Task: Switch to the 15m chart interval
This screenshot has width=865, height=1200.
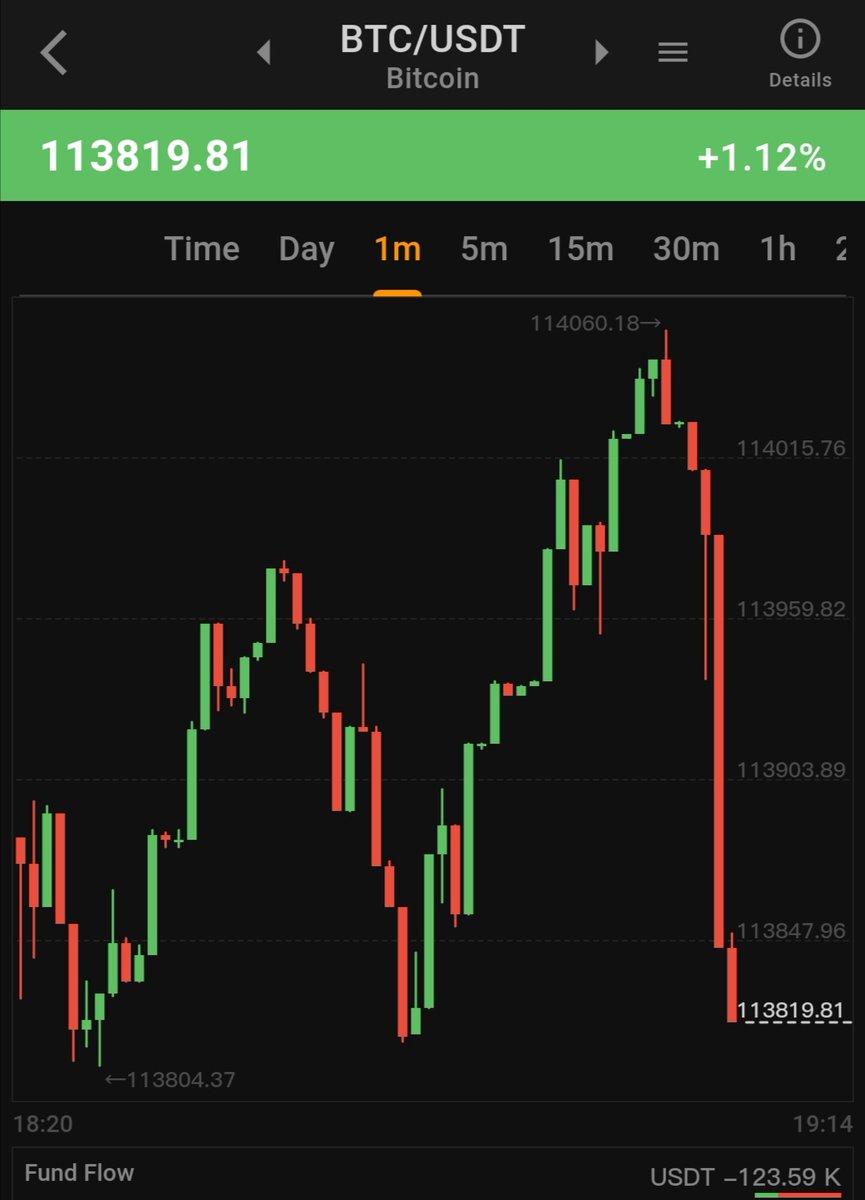Action: click(x=580, y=248)
